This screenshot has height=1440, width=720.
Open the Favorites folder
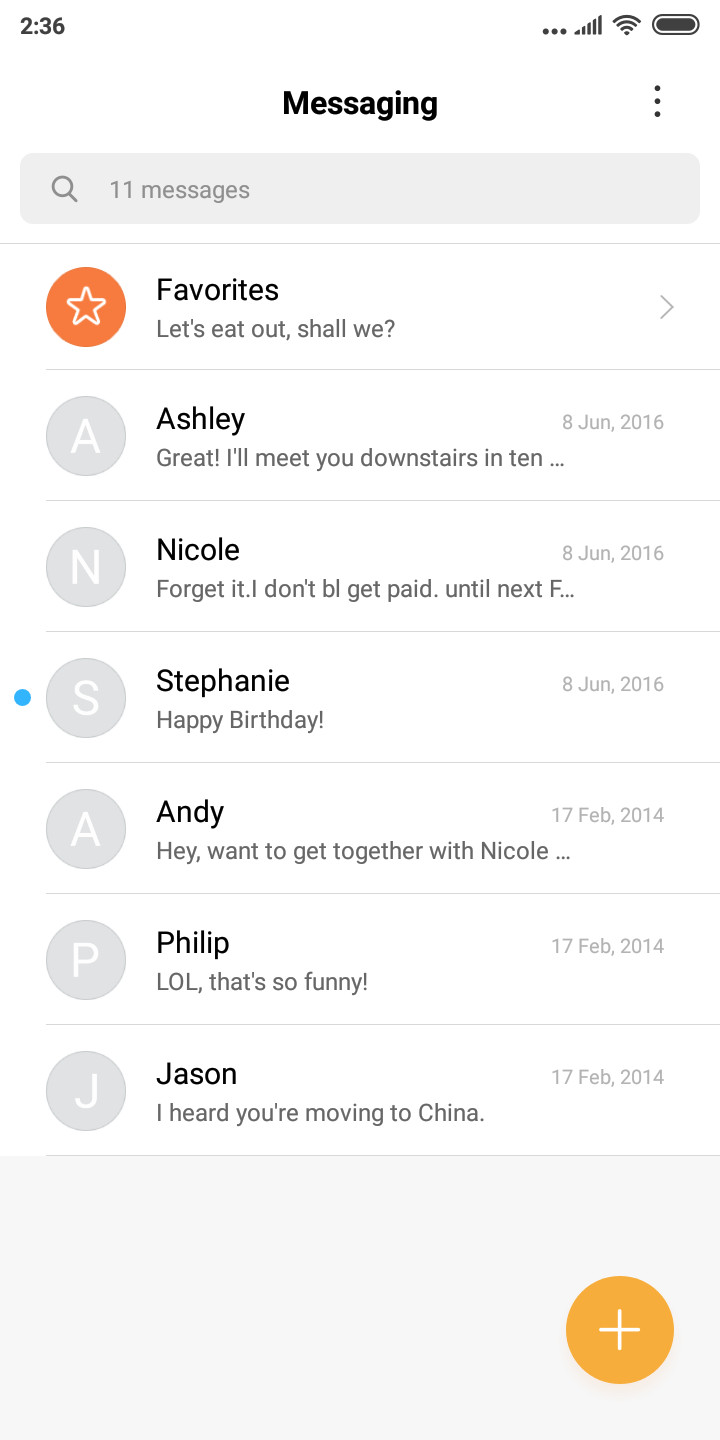(x=360, y=307)
